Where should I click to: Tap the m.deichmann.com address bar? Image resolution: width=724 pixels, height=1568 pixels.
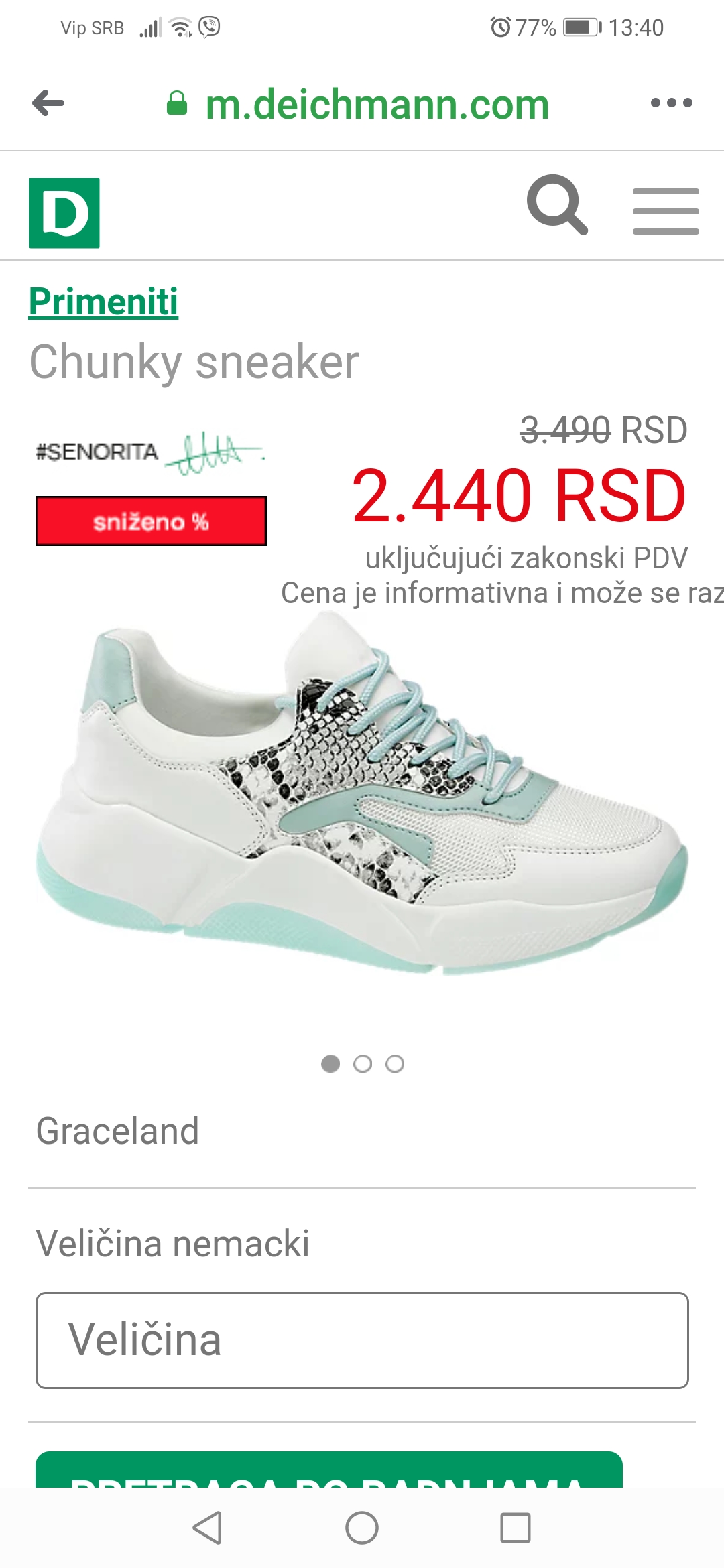358,105
